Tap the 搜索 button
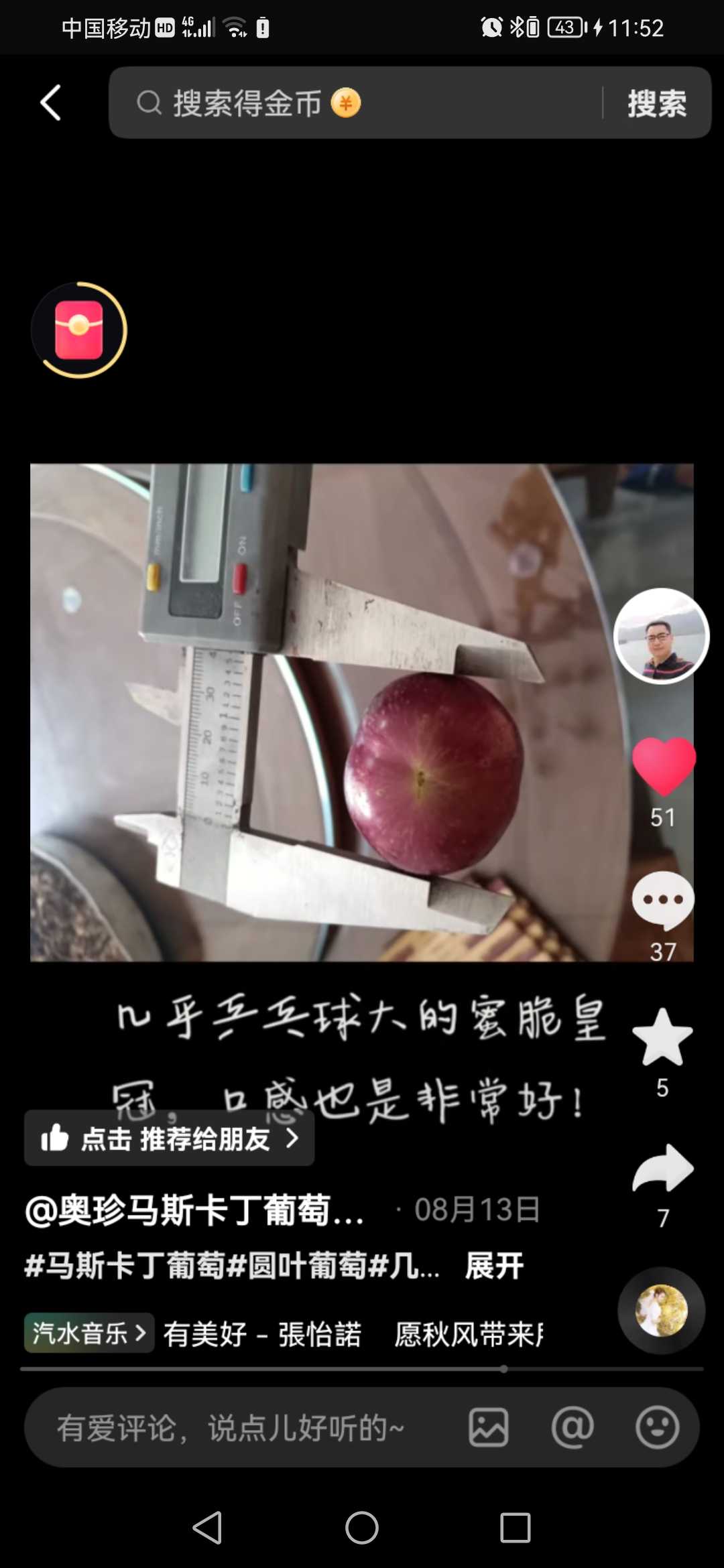This screenshot has width=724, height=1568. [657, 103]
